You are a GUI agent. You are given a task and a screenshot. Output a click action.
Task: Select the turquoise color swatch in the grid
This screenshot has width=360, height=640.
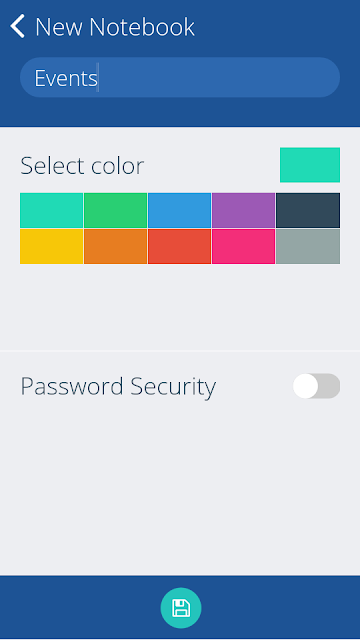tap(51, 210)
